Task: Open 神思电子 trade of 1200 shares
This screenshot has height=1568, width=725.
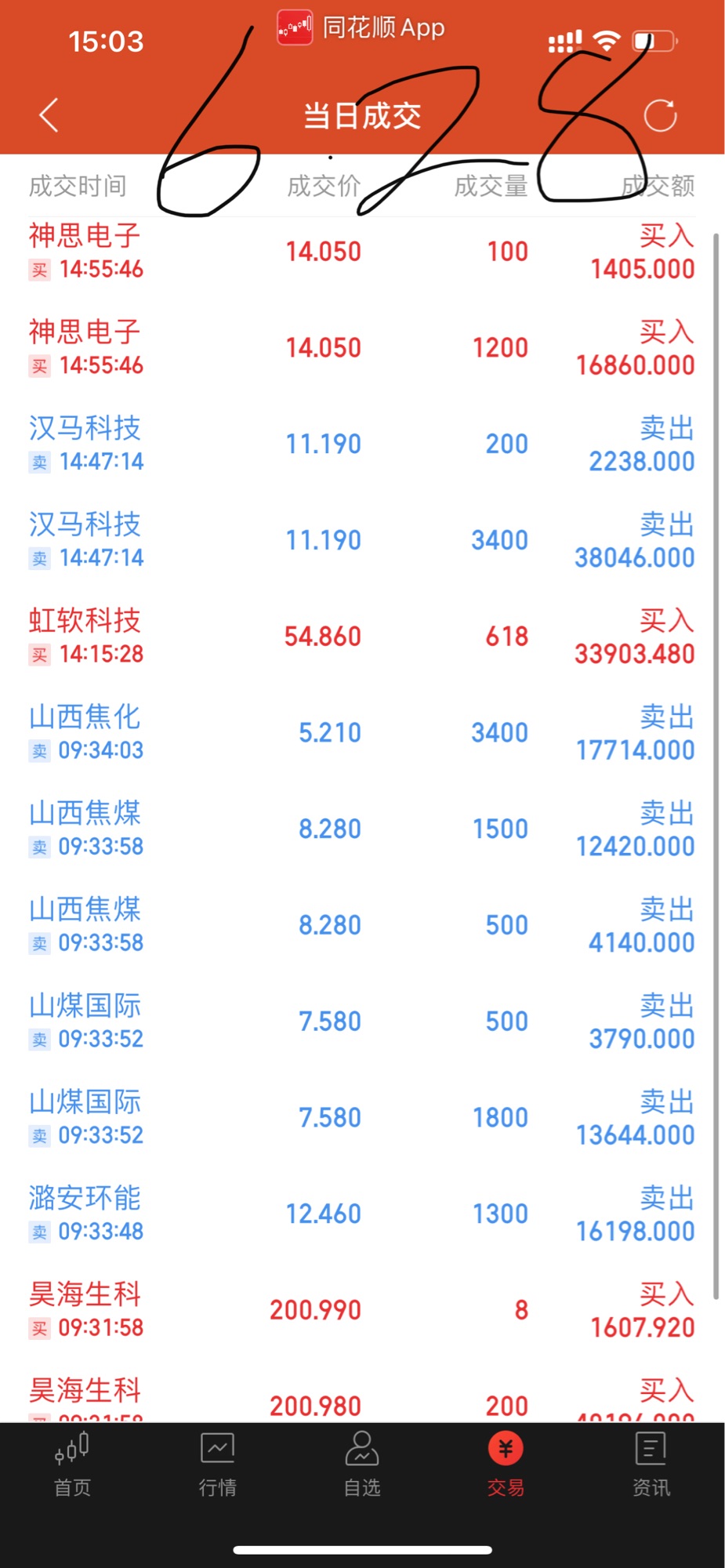Action: (361, 348)
